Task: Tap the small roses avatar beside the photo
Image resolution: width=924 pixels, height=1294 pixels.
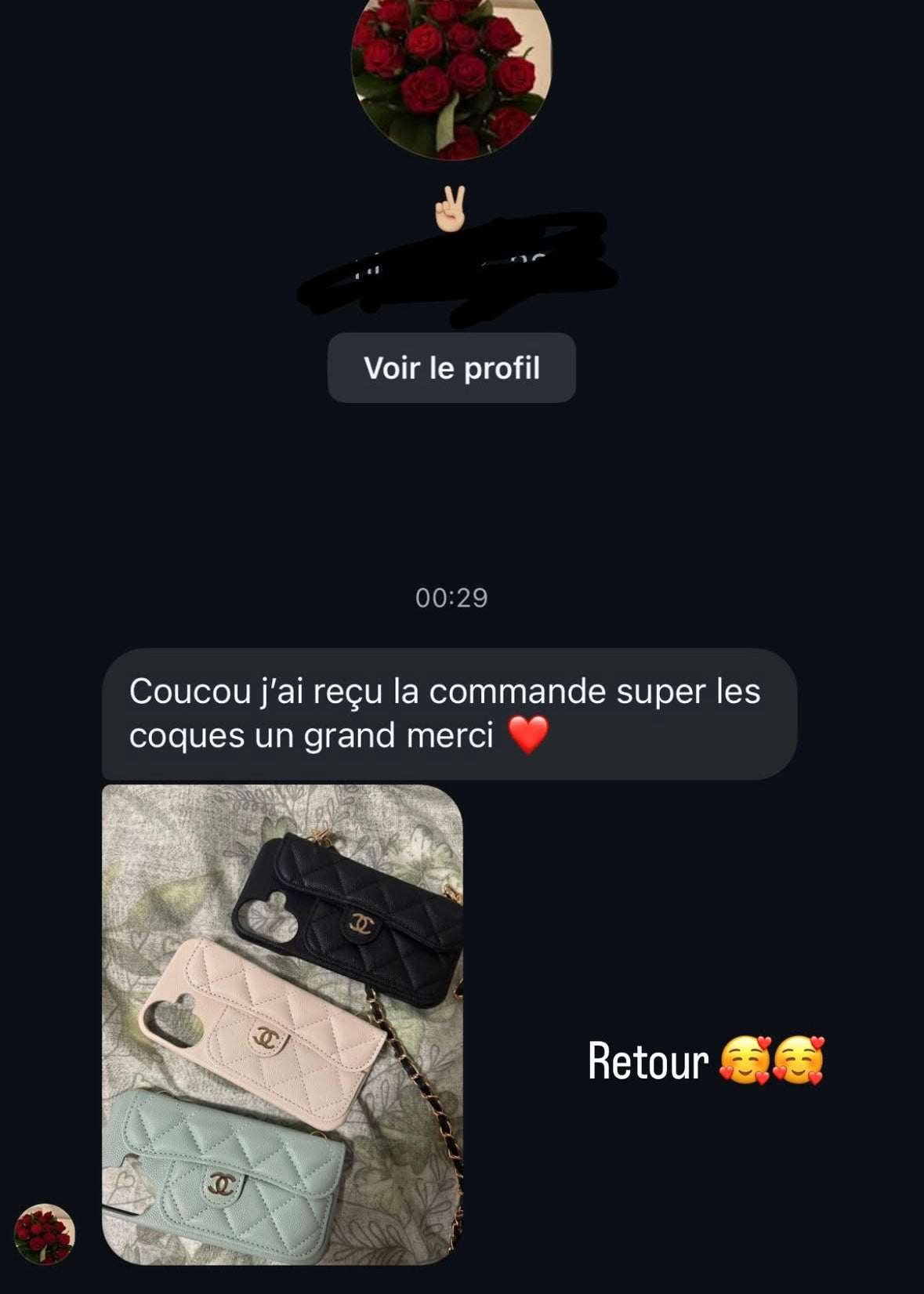Action: pos(45,1234)
